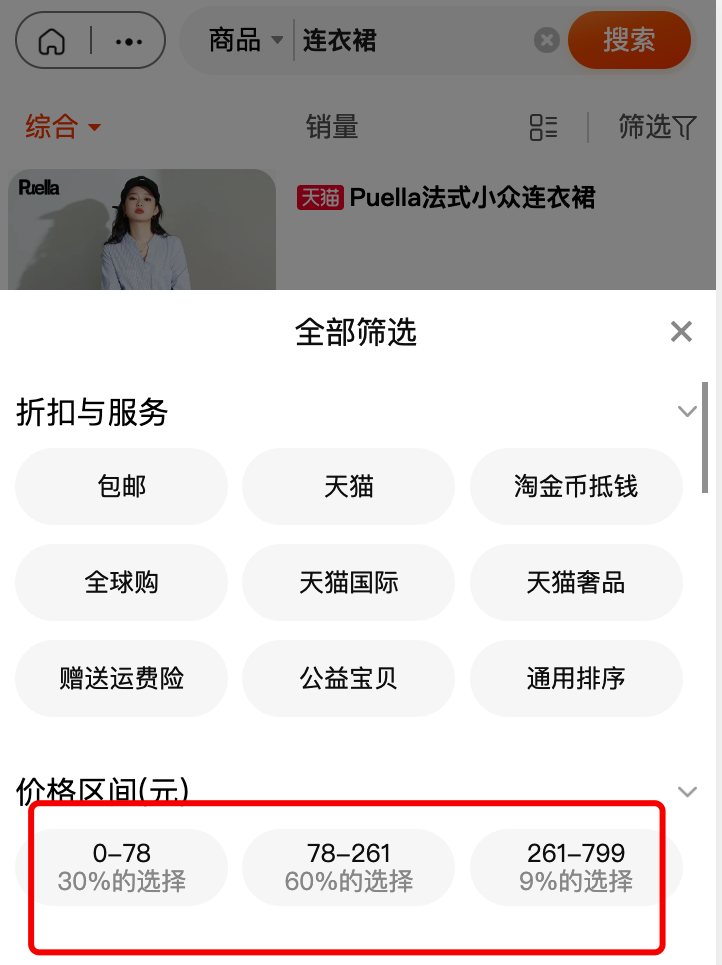Close the 全部筛选 filter panel
This screenshot has height=965, width=722.
(681, 332)
